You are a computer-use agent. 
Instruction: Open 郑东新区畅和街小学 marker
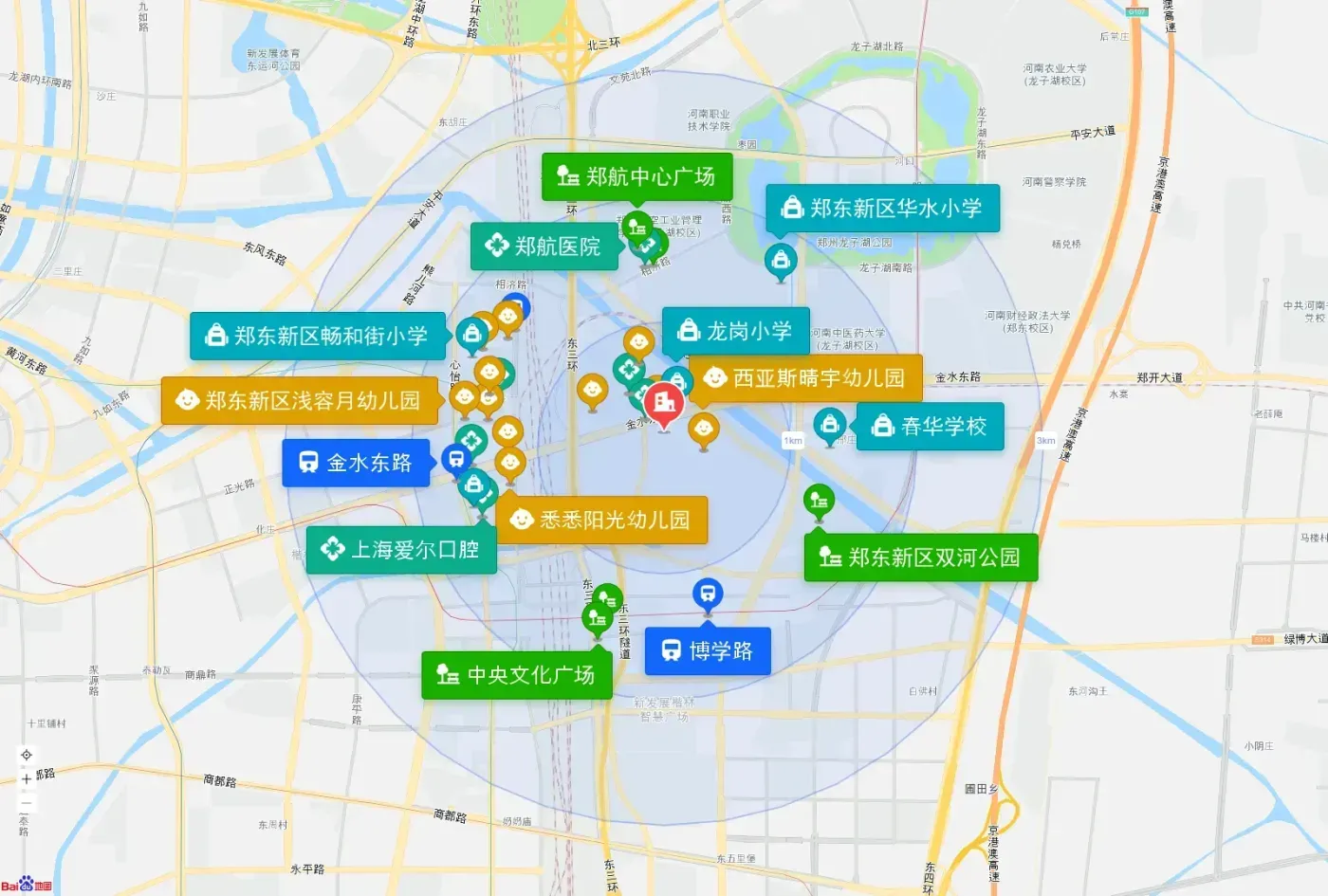coord(318,337)
